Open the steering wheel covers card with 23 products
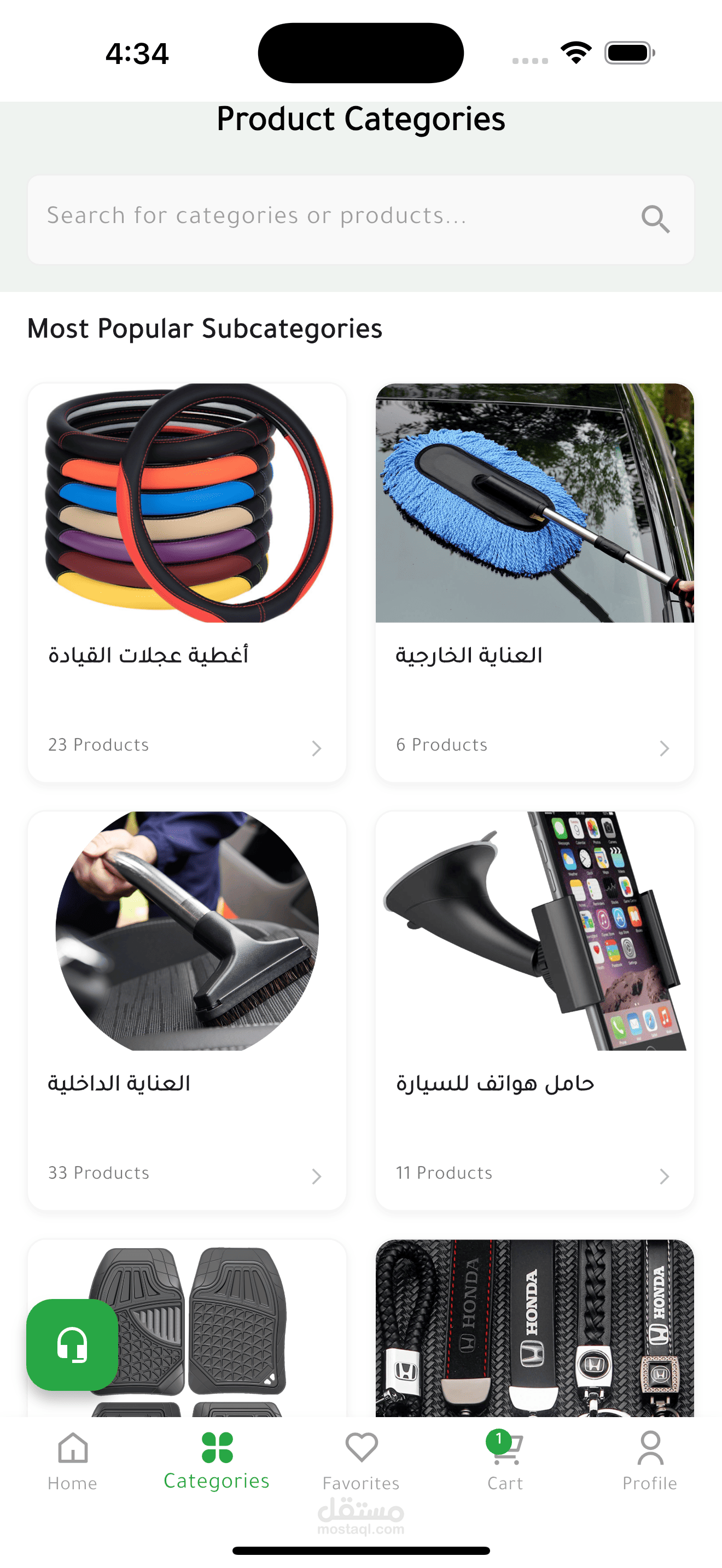The height and width of the screenshot is (1568, 722). point(187,582)
